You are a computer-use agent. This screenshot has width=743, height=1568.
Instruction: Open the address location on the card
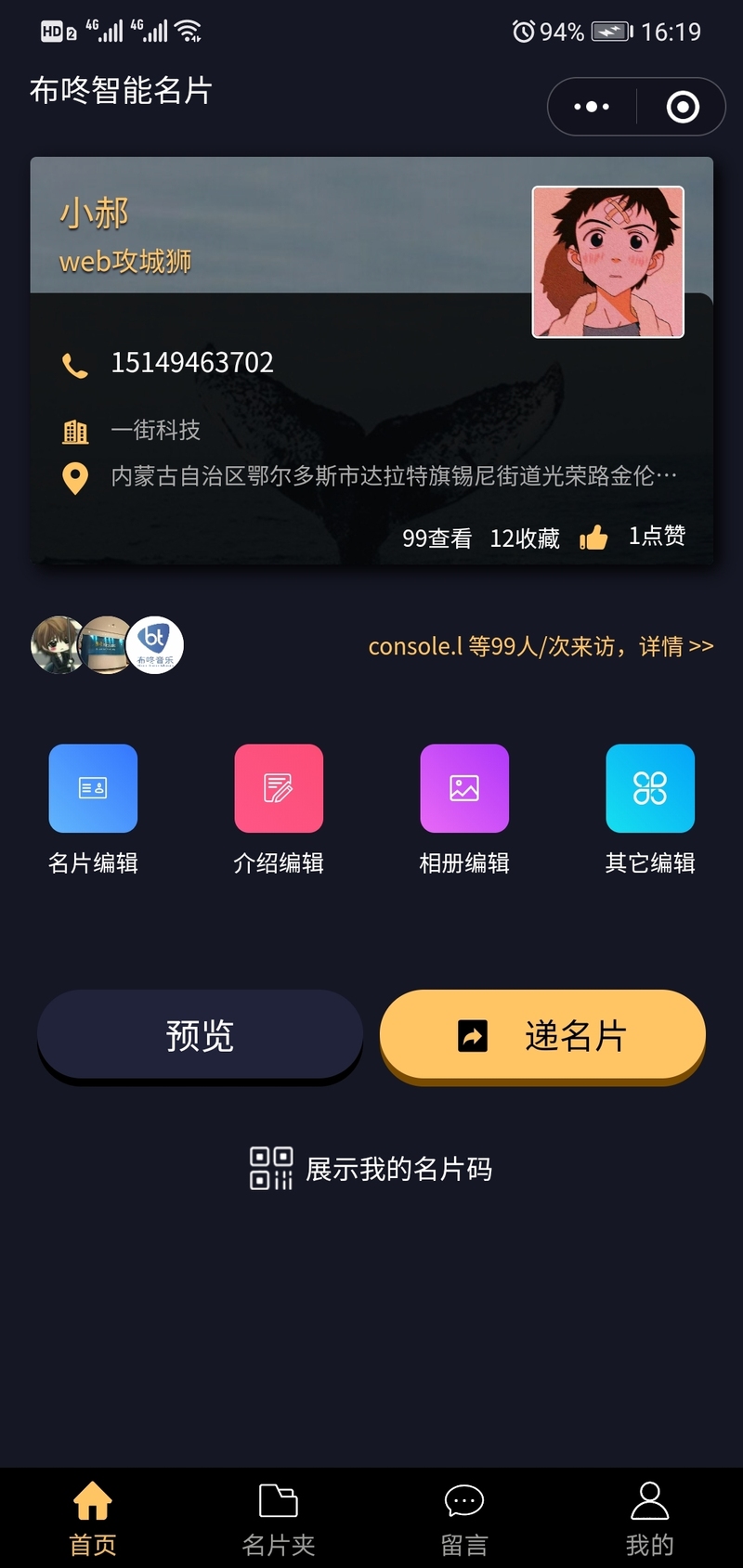pos(393,476)
